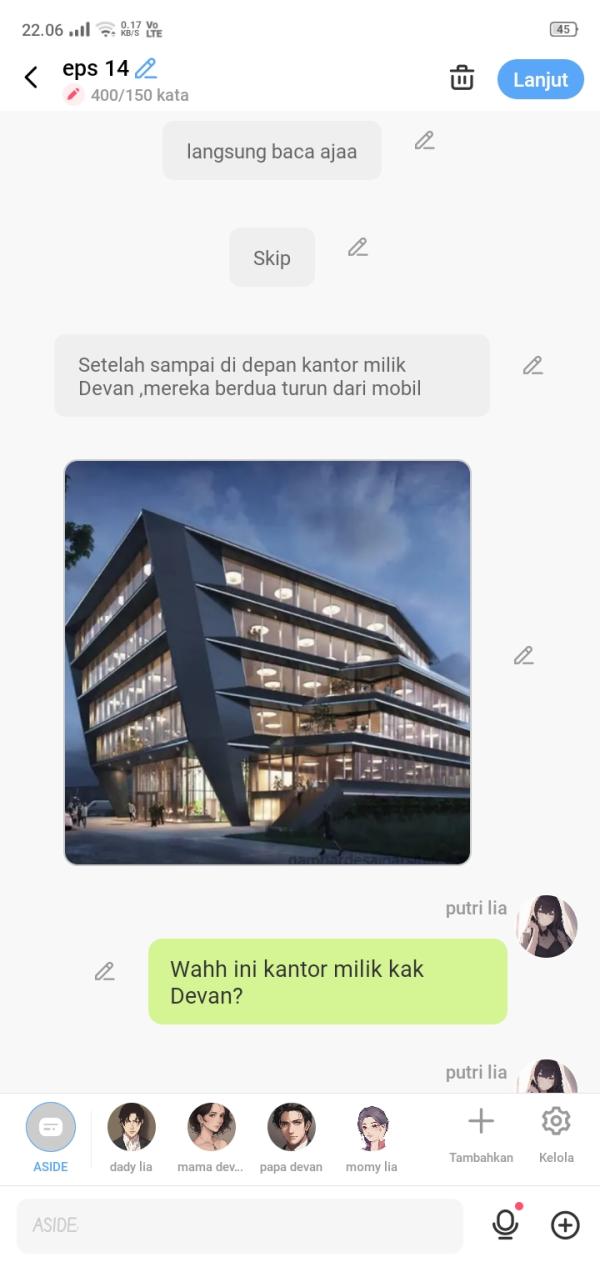Screen dimensions: 600x1267
Task: Edit 'Wahh ini kantor milik kak Devan?' bubble
Action: (x=105, y=971)
